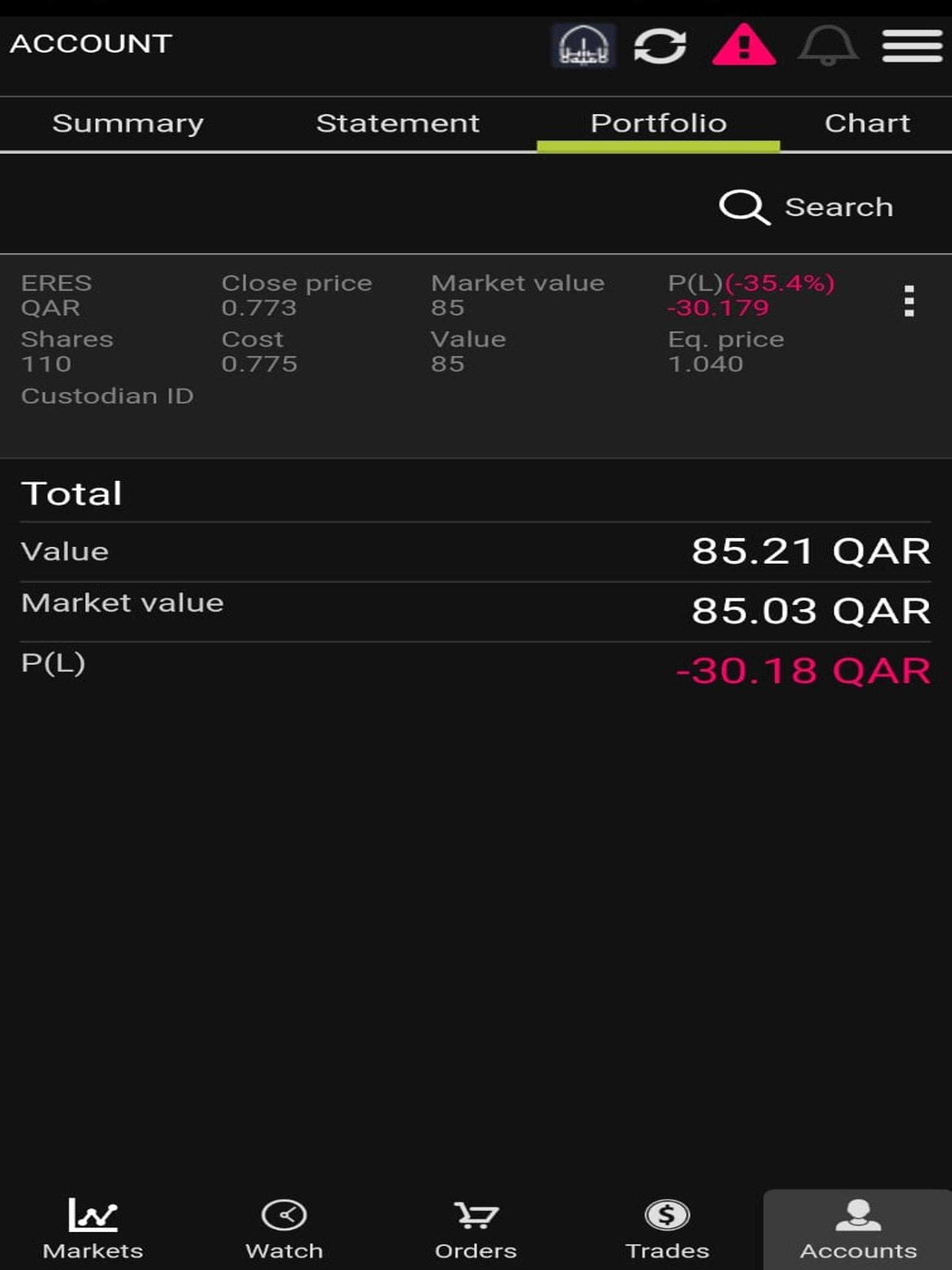Switch to the Chart tab

coord(867,124)
